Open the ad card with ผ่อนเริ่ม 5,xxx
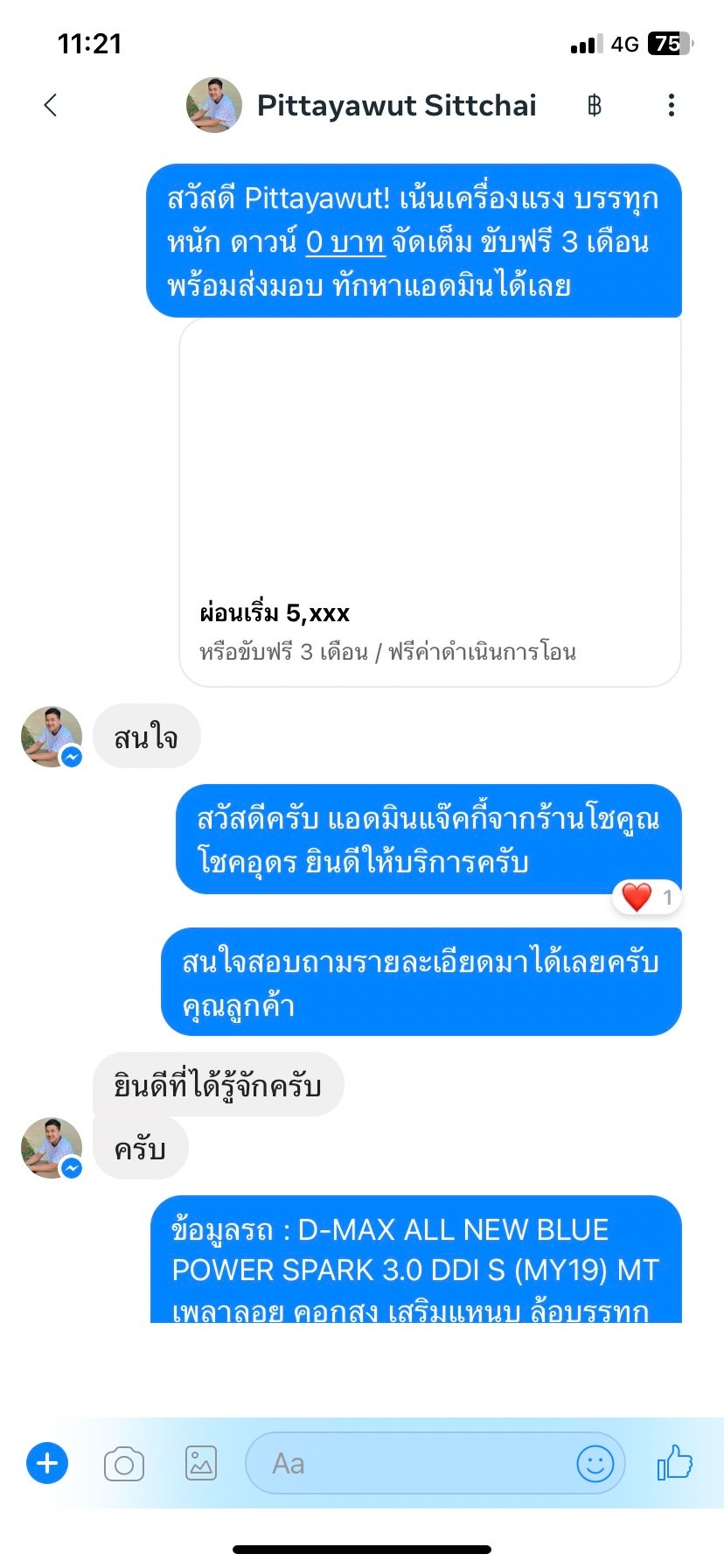 tap(429, 501)
